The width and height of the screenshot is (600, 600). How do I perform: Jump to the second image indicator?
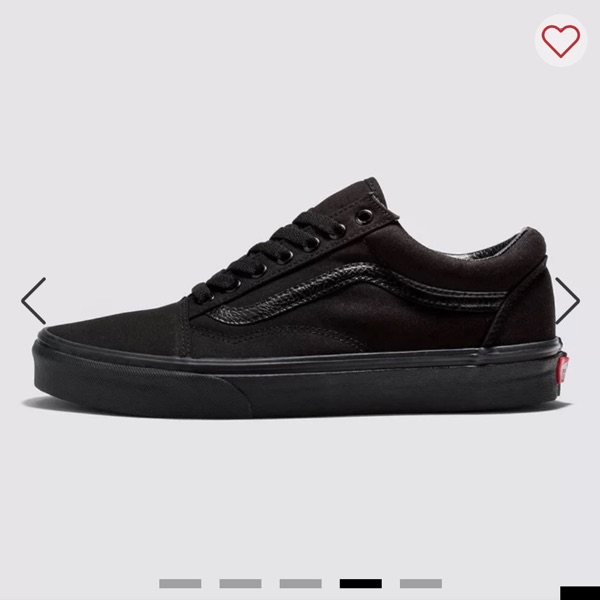240,583
